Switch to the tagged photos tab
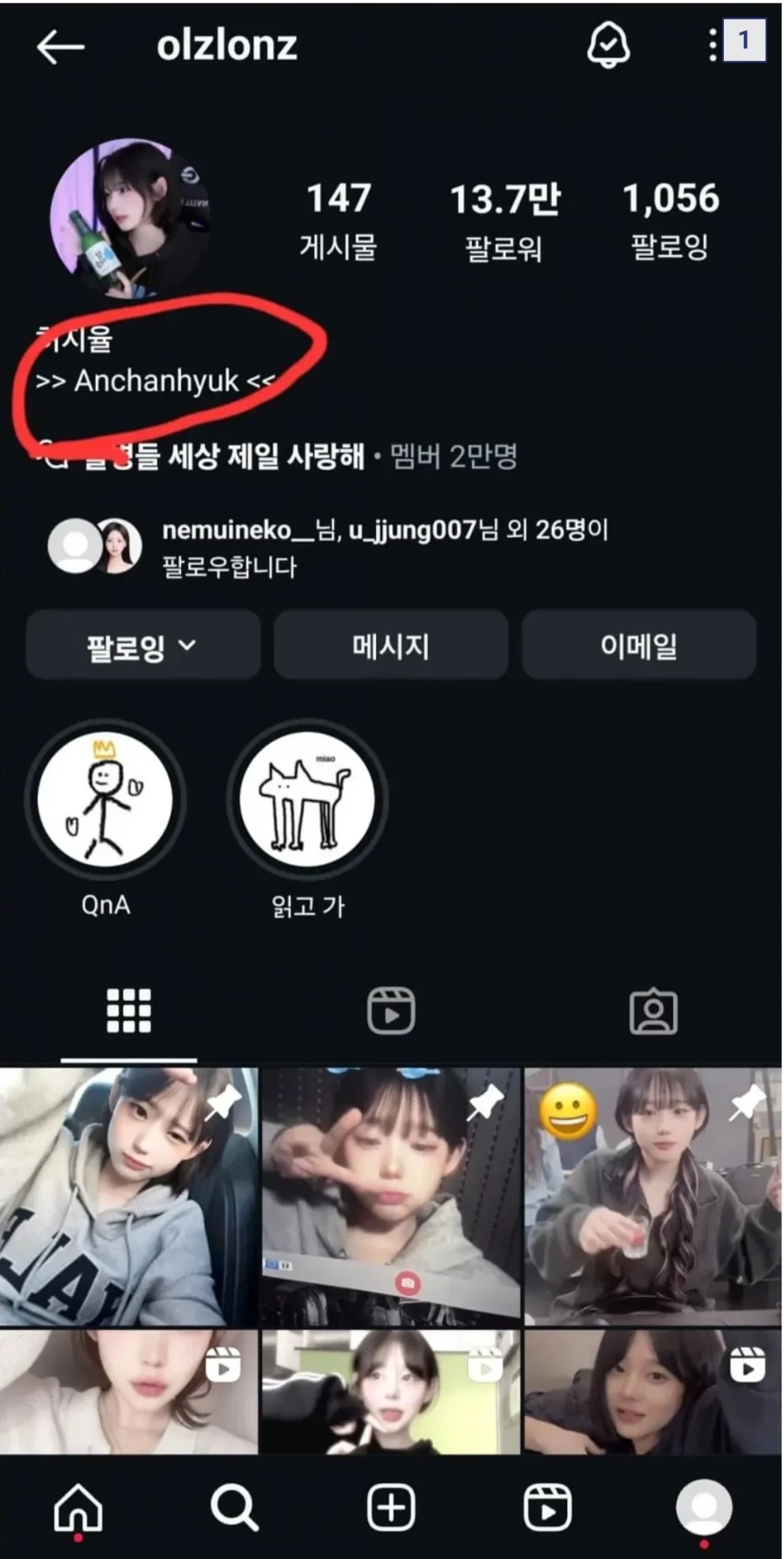The width and height of the screenshot is (784, 1559). (653, 1011)
